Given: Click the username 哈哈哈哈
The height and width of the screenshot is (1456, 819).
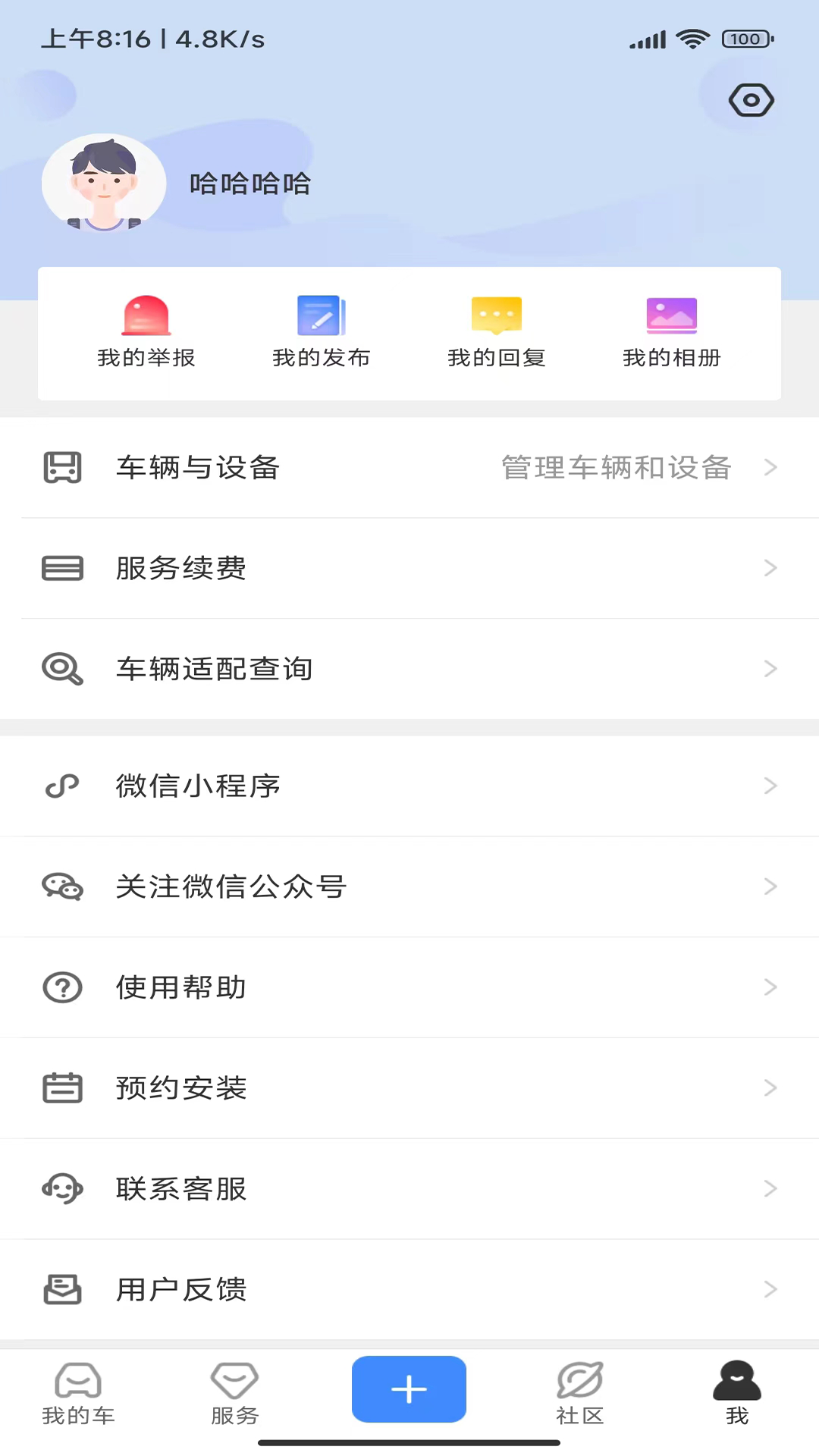Looking at the screenshot, I should 251,184.
